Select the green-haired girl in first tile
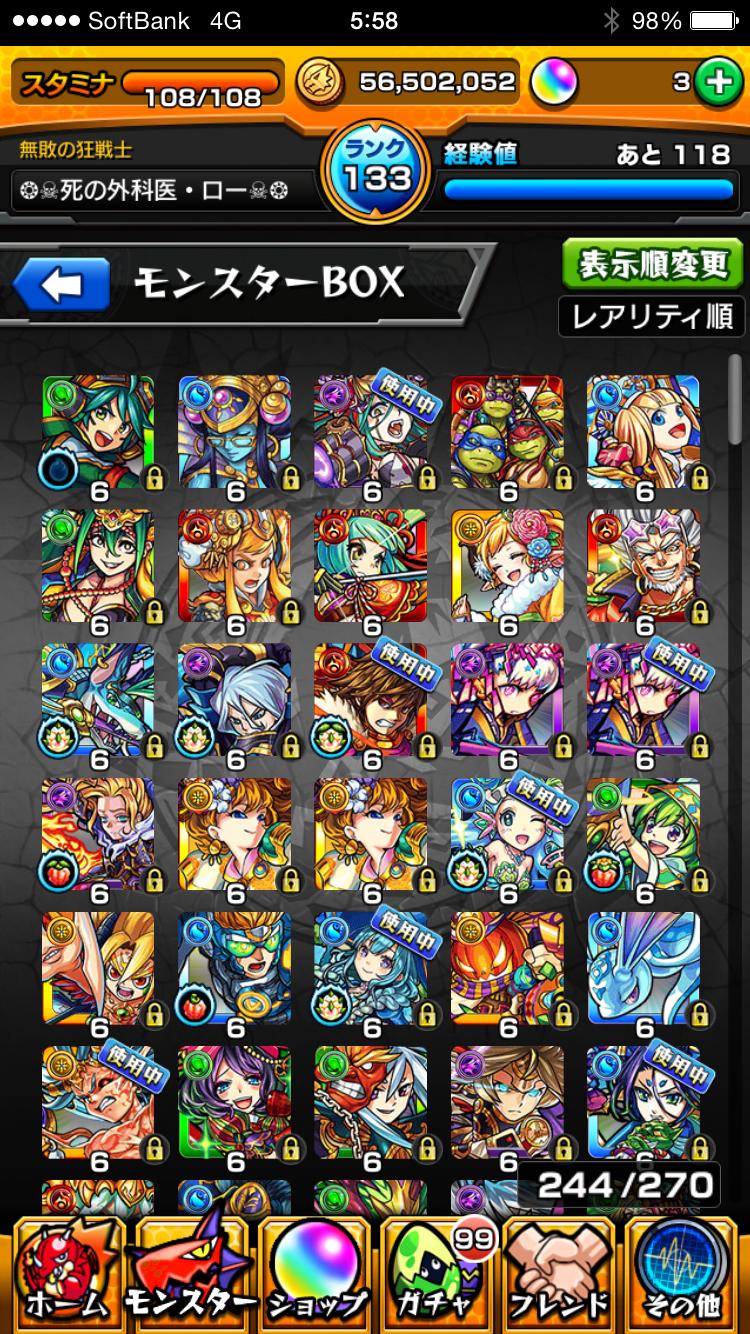 pos(98,432)
